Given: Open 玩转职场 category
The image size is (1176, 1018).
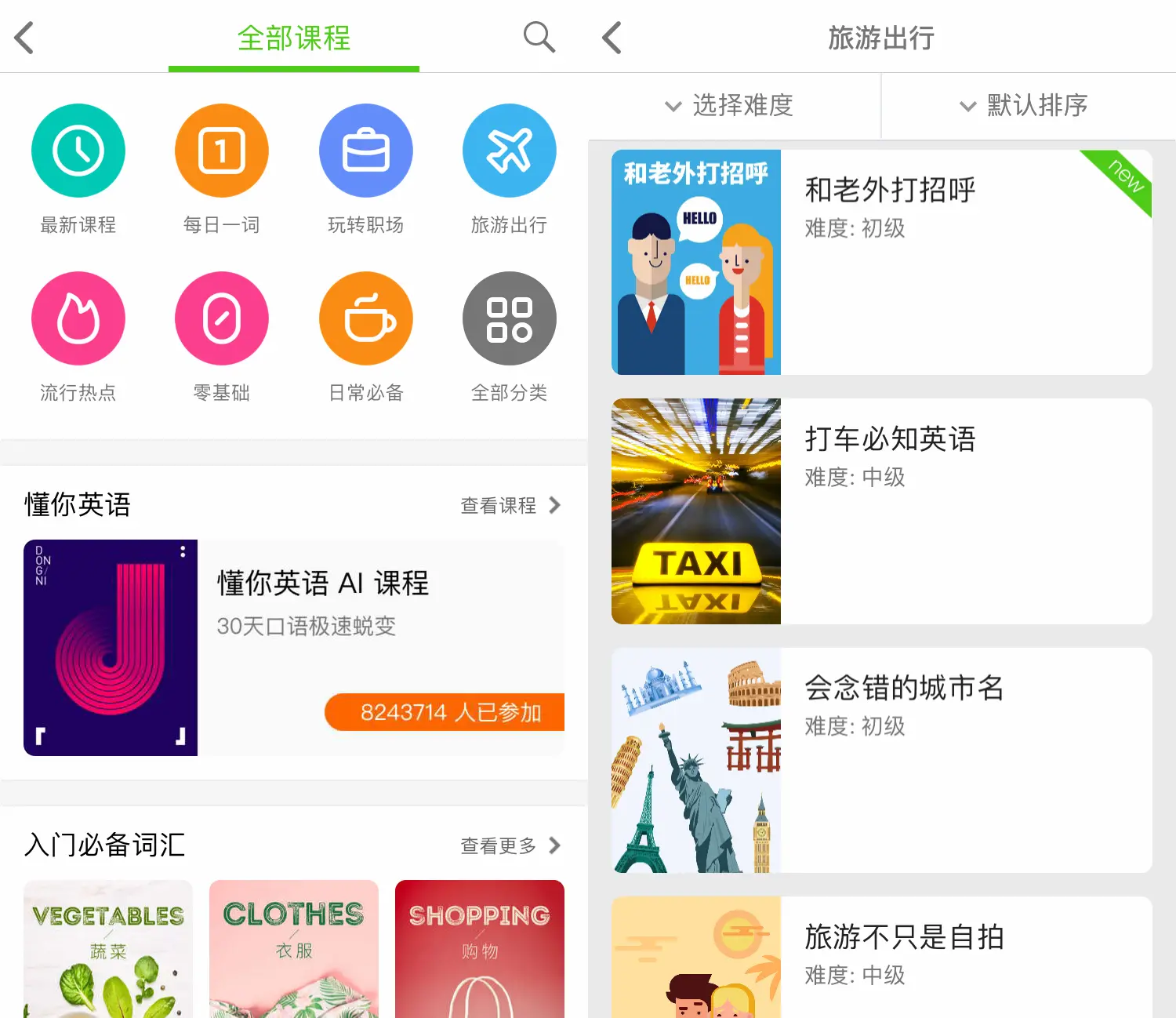Looking at the screenshot, I should pos(365,151).
